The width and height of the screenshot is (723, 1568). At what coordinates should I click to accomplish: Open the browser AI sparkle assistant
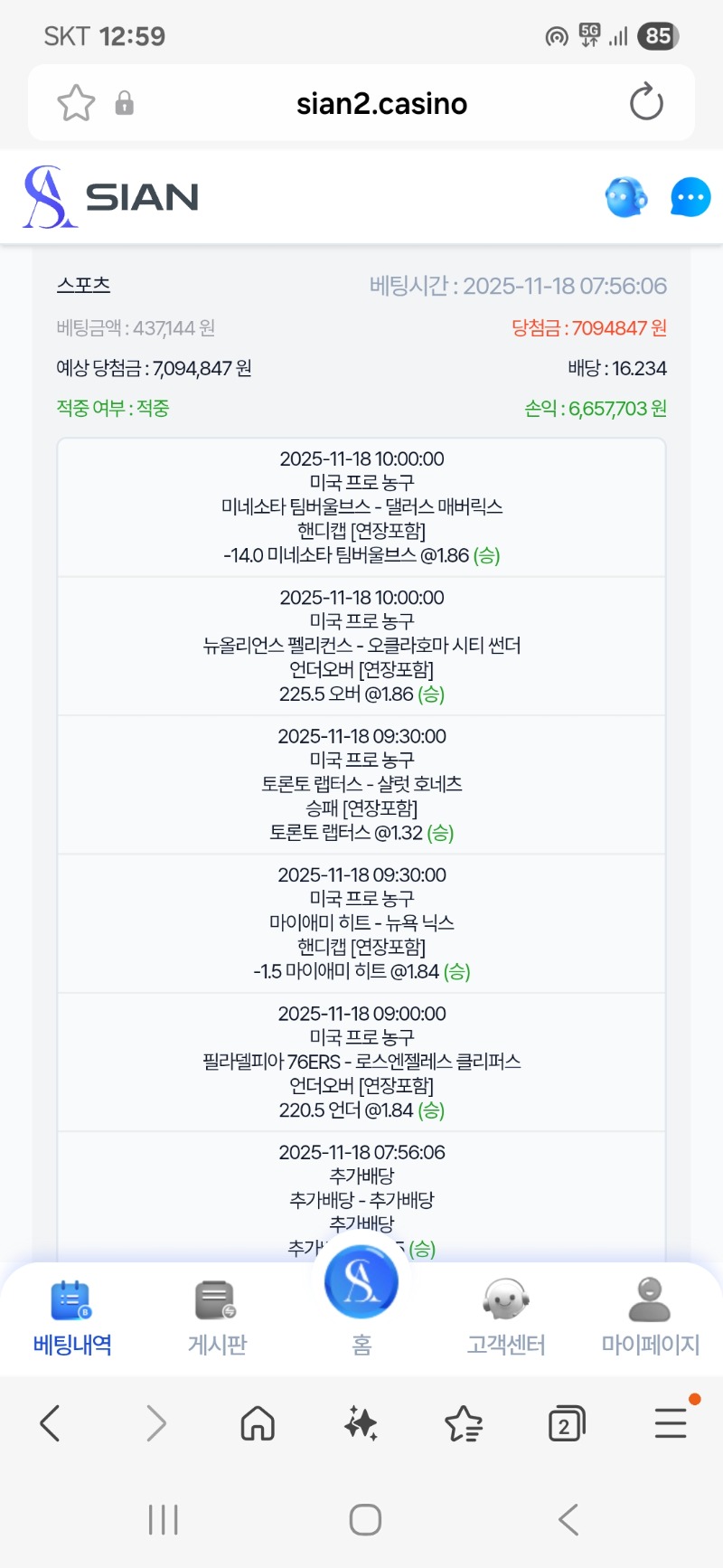pyautogui.click(x=361, y=1423)
